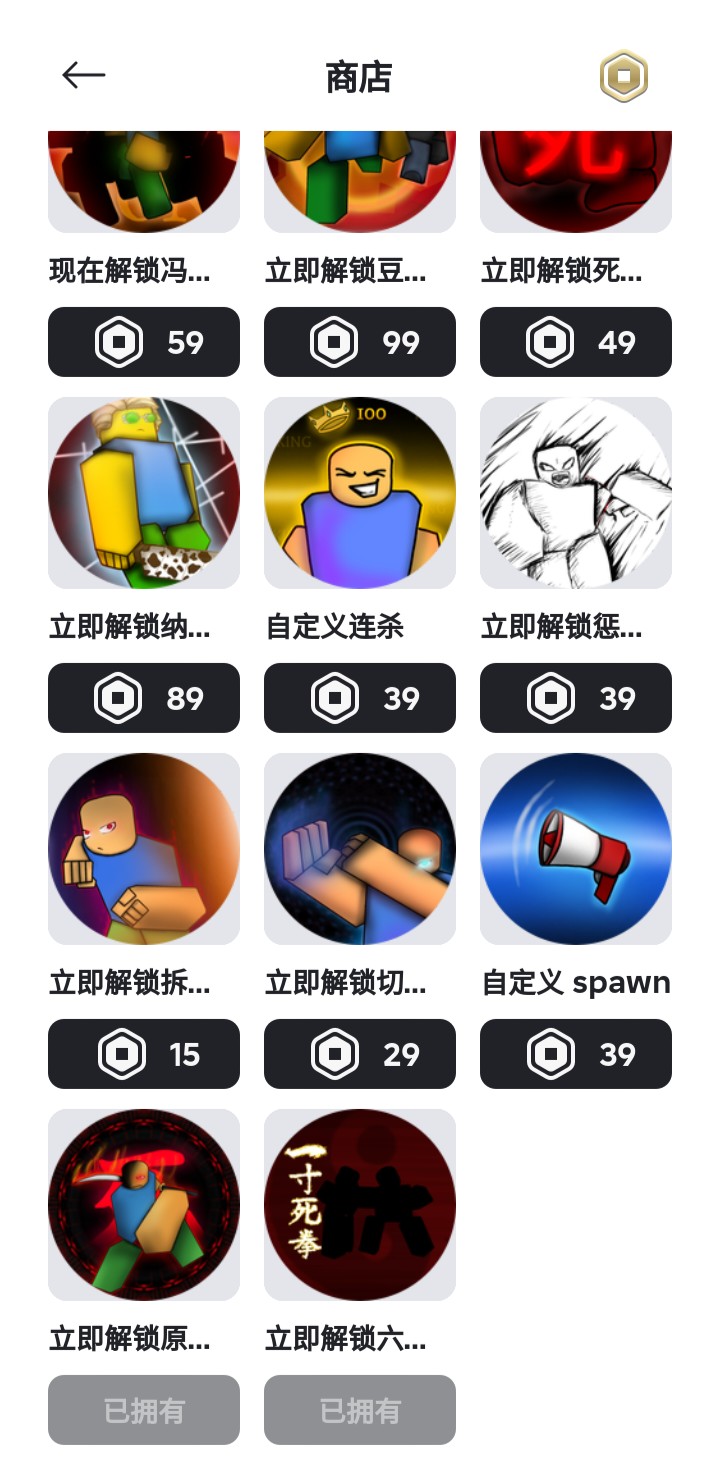
Task: Open the sketch-style 立即解锁惩... picture
Action: point(576,493)
